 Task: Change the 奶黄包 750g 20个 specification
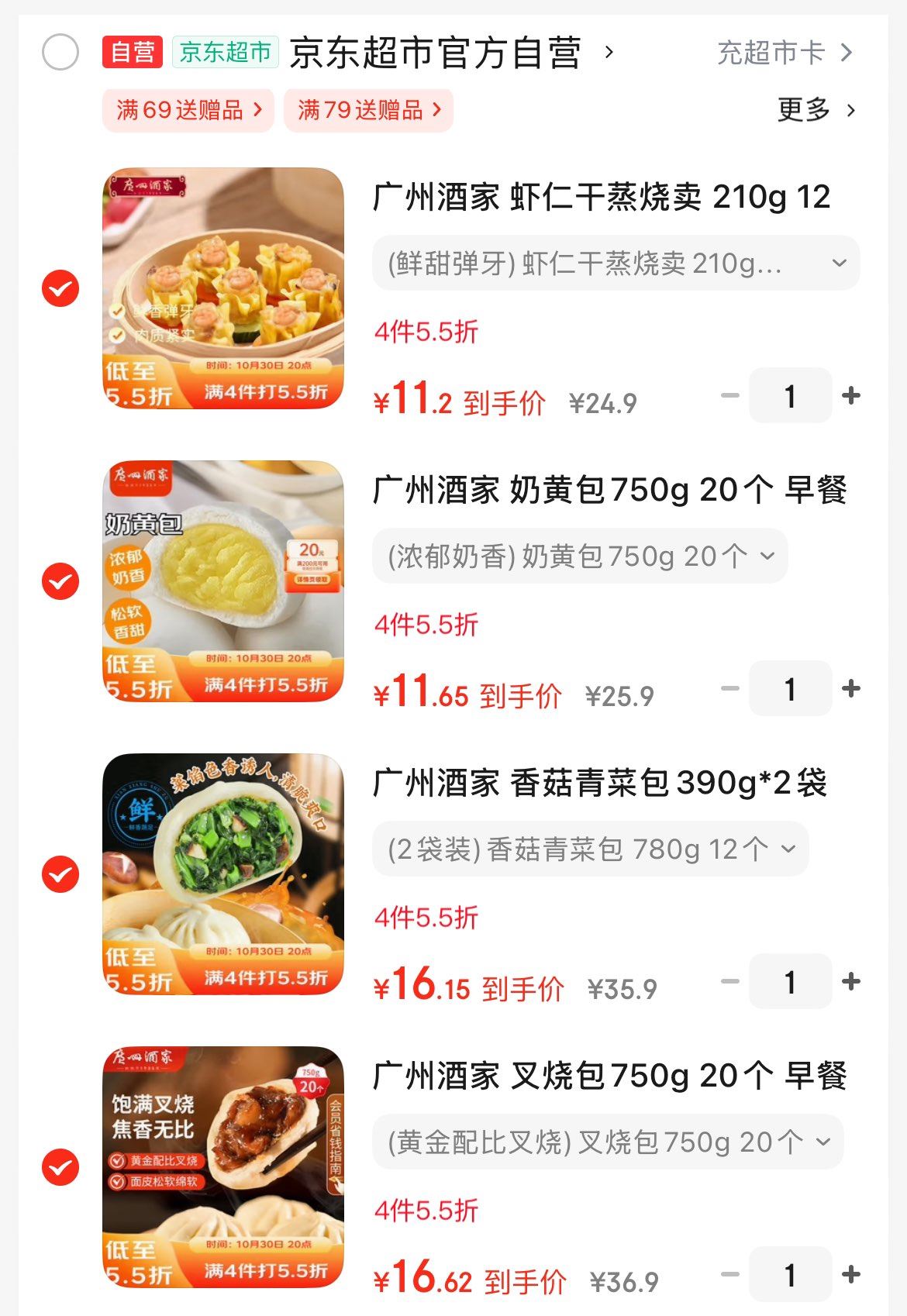coord(580,556)
